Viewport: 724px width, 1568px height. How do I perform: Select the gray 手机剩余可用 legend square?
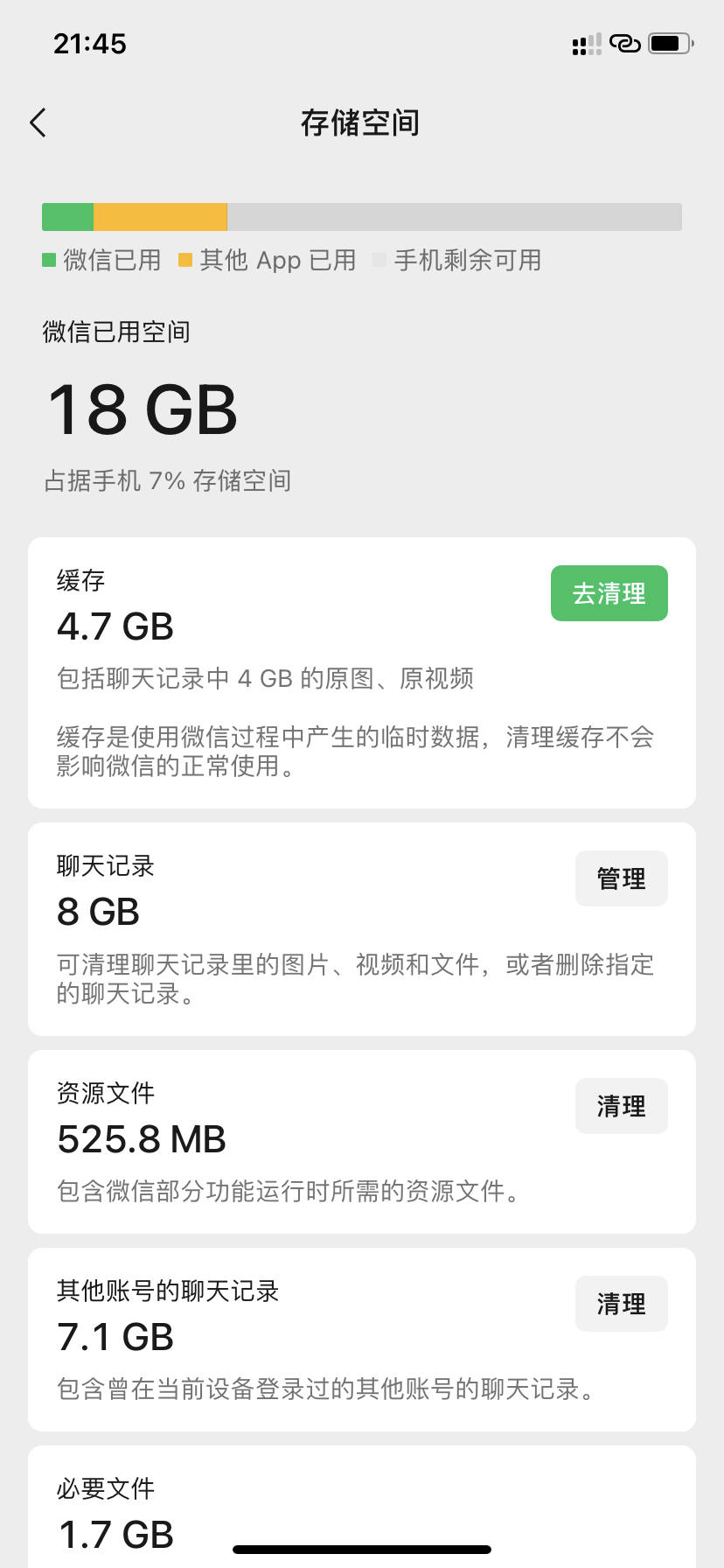379,260
